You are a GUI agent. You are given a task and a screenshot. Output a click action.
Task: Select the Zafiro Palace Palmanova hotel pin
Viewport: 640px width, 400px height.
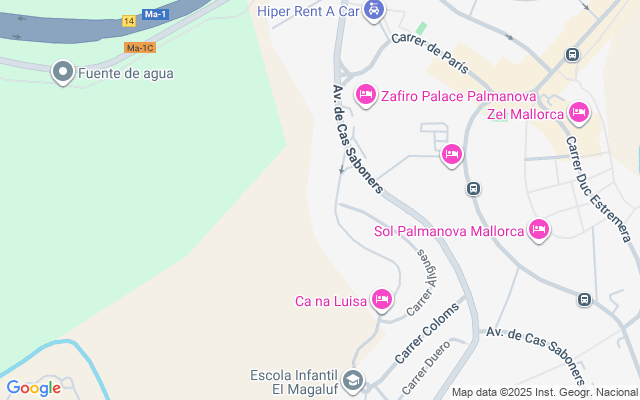(365, 96)
